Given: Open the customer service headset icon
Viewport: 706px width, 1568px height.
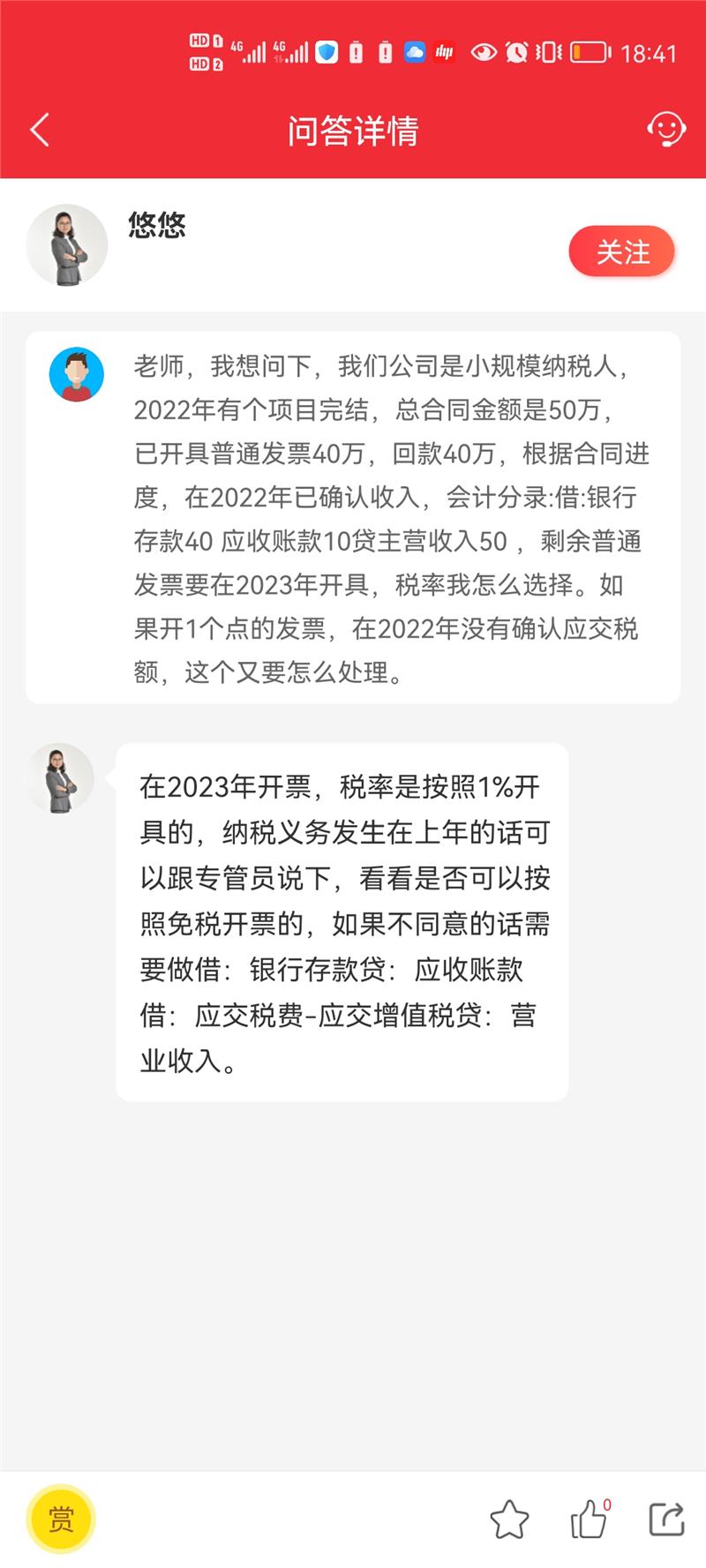Looking at the screenshot, I should point(666,130).
